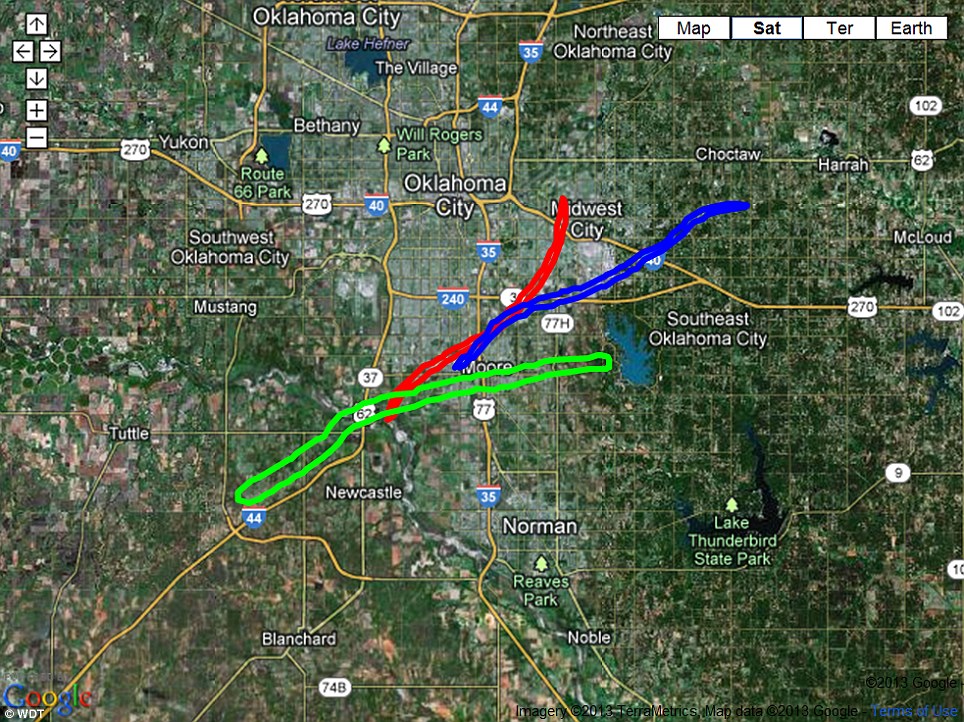Zoom out with the minus button
This screenshot has height=722, width=964.
[x=36, y=136]
